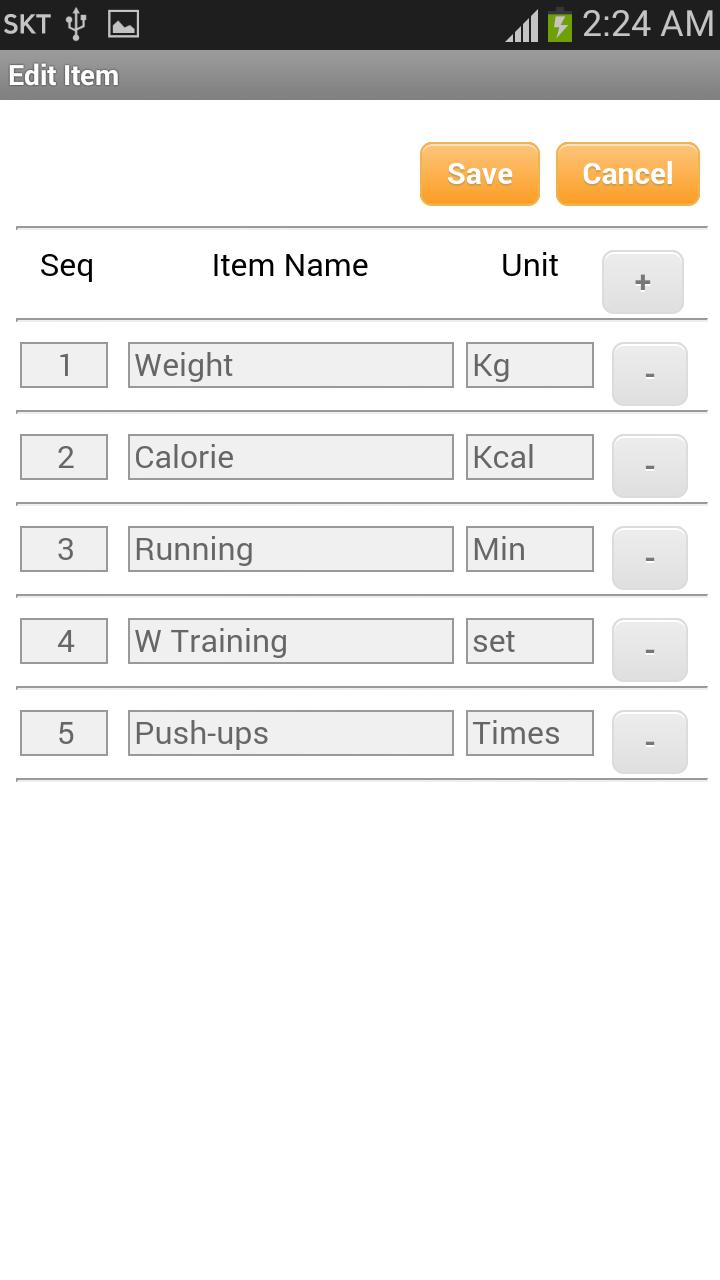Select sequence number 5 field
This screenshot has height=1280, width=720.
[x=64, y=733]
